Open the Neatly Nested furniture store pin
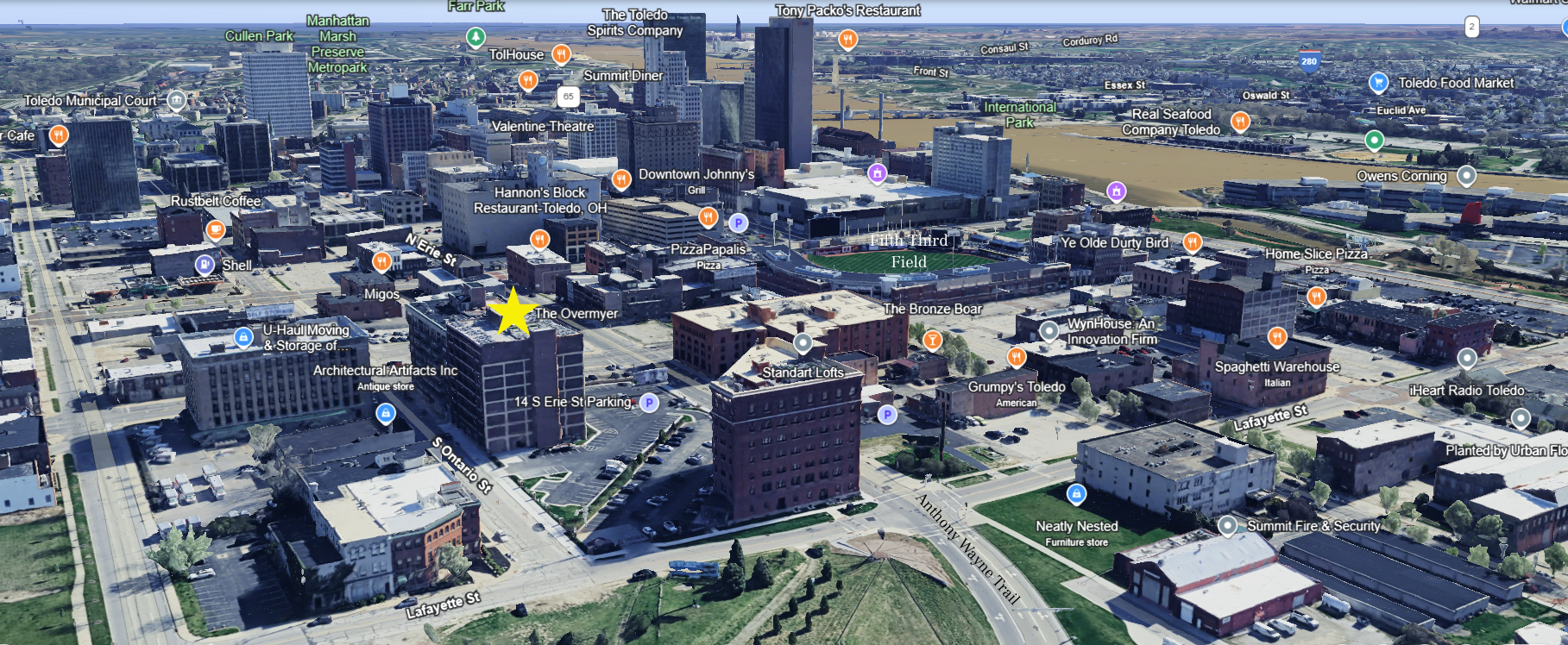The width and height of the screenshot is (1568, 645). click(x=1075, y=494)
